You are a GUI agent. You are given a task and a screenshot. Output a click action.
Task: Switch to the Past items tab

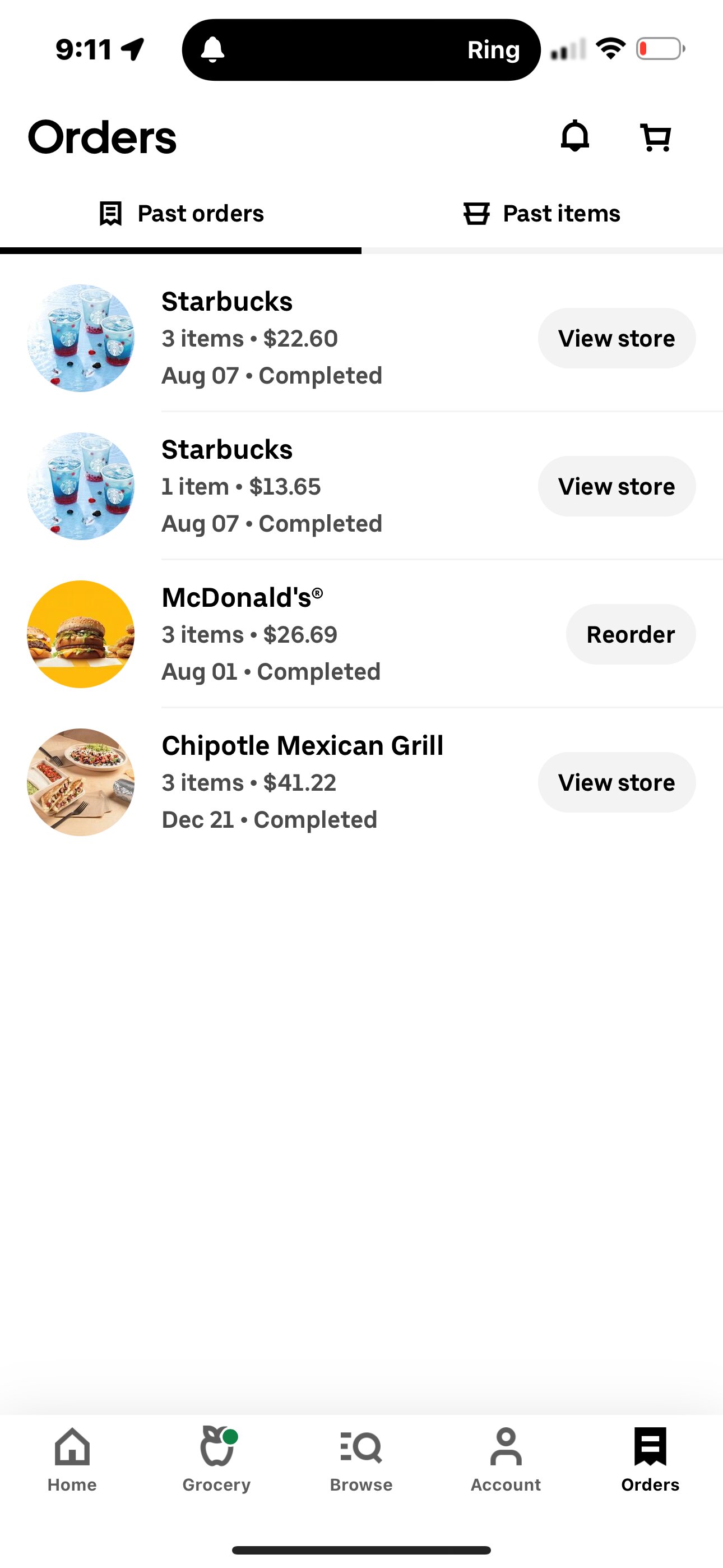[541, 214]
